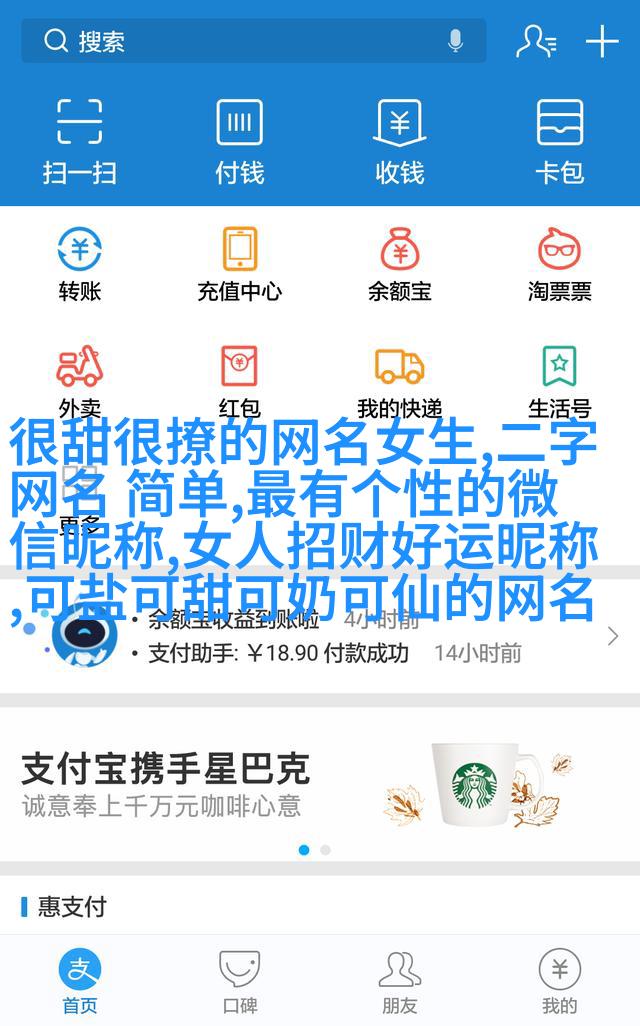The image size is (640, 1026).
Task: Open the plus menu in header
Action: coord(602,41)
